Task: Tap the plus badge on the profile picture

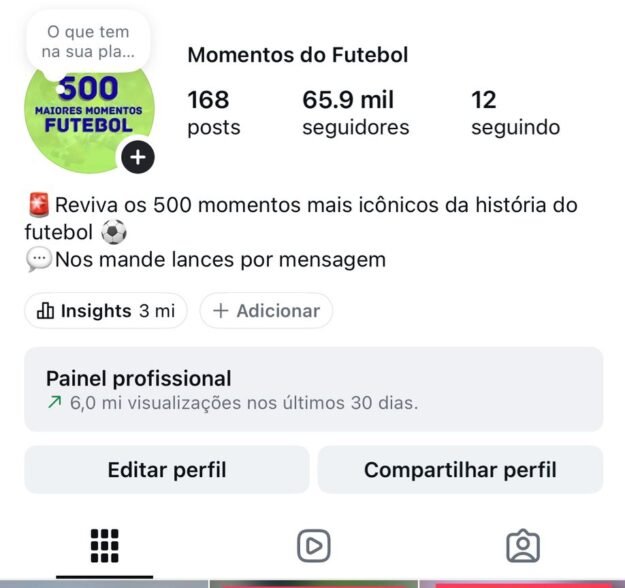Action: [x=138, y=157]
